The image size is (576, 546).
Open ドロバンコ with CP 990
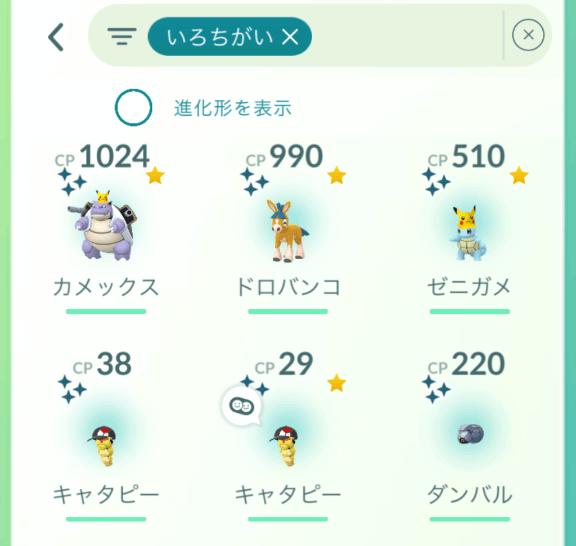point(288,229)
